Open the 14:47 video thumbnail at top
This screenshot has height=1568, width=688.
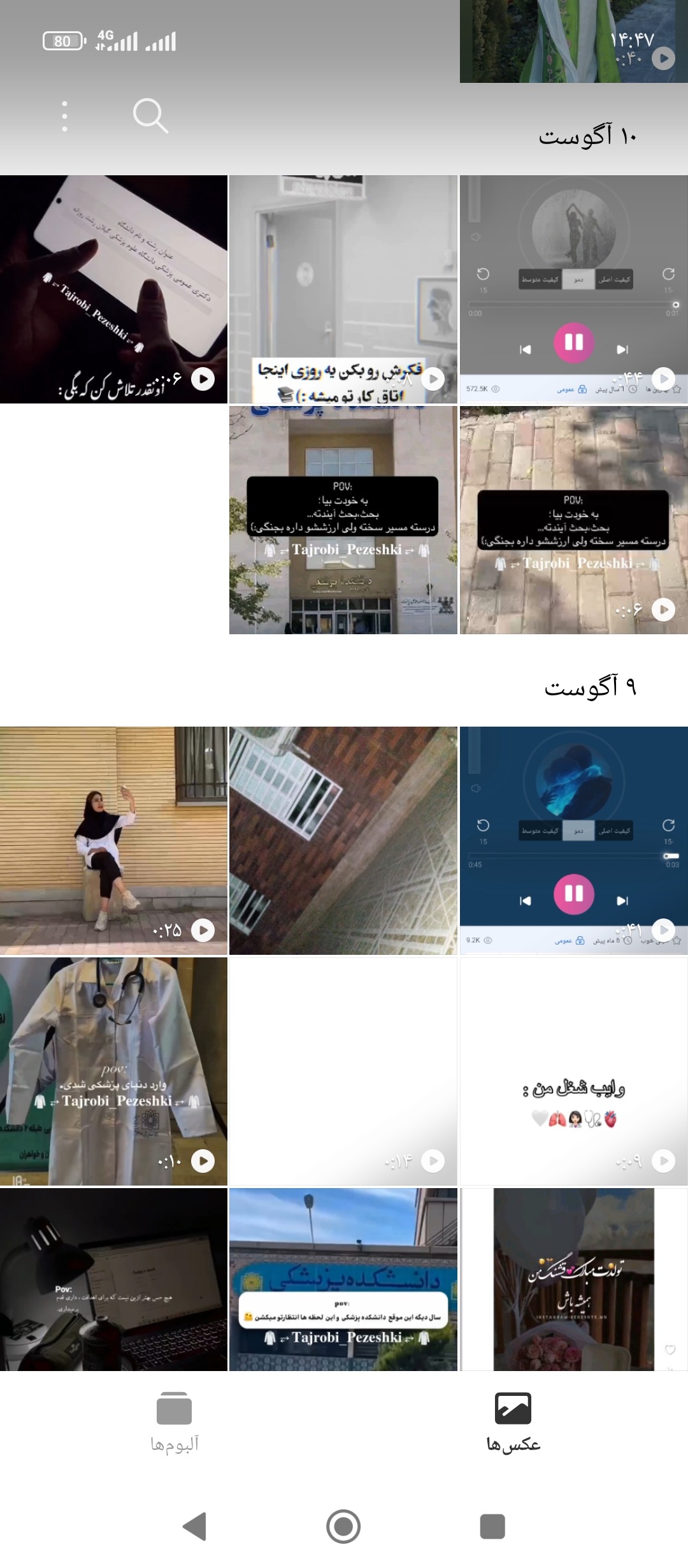pyautogui.click(x=574, y=41)
